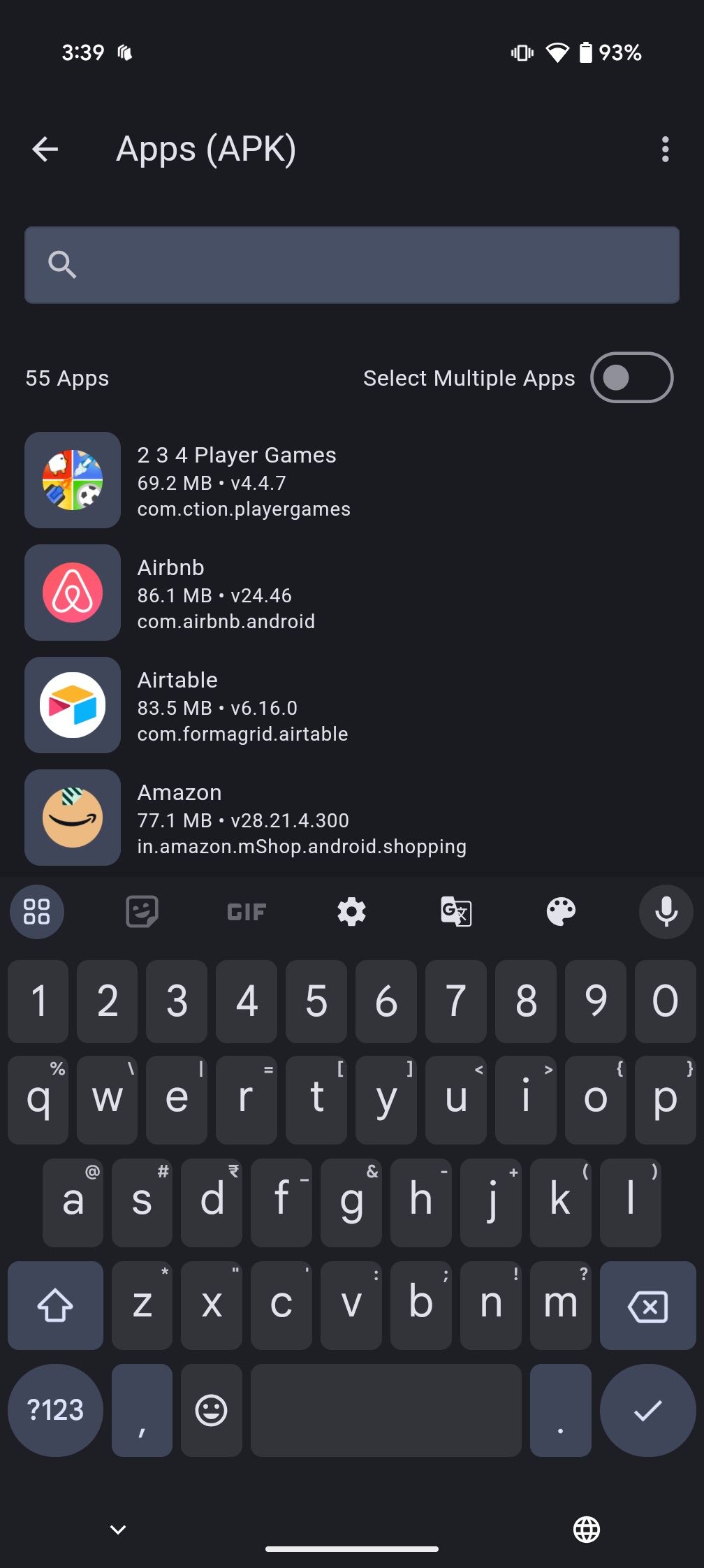Image resolution: width=704 pixels, height=1568 pixels.
Task: Enable the Select Multiple Apps switch
Action: pos(631,377)
